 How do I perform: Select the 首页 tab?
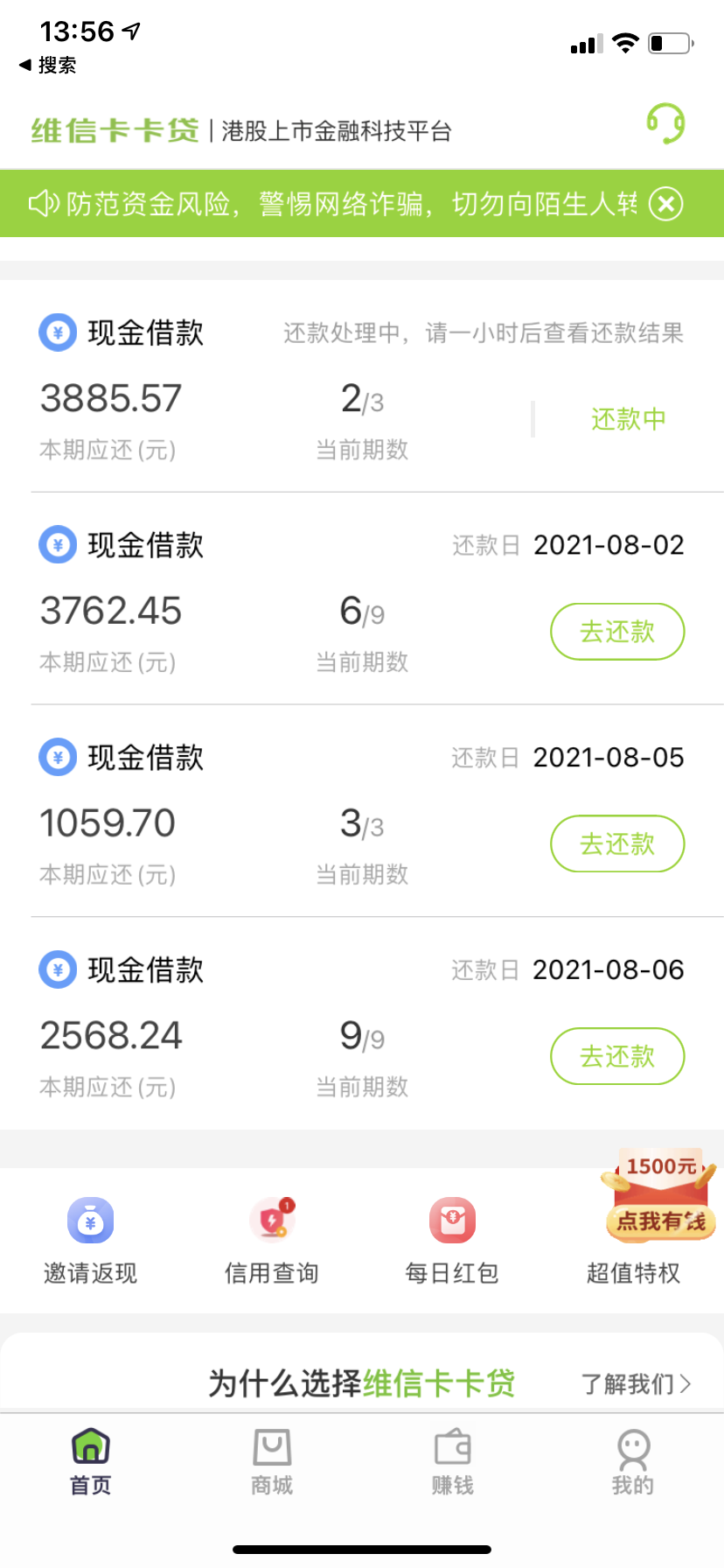91,1460
